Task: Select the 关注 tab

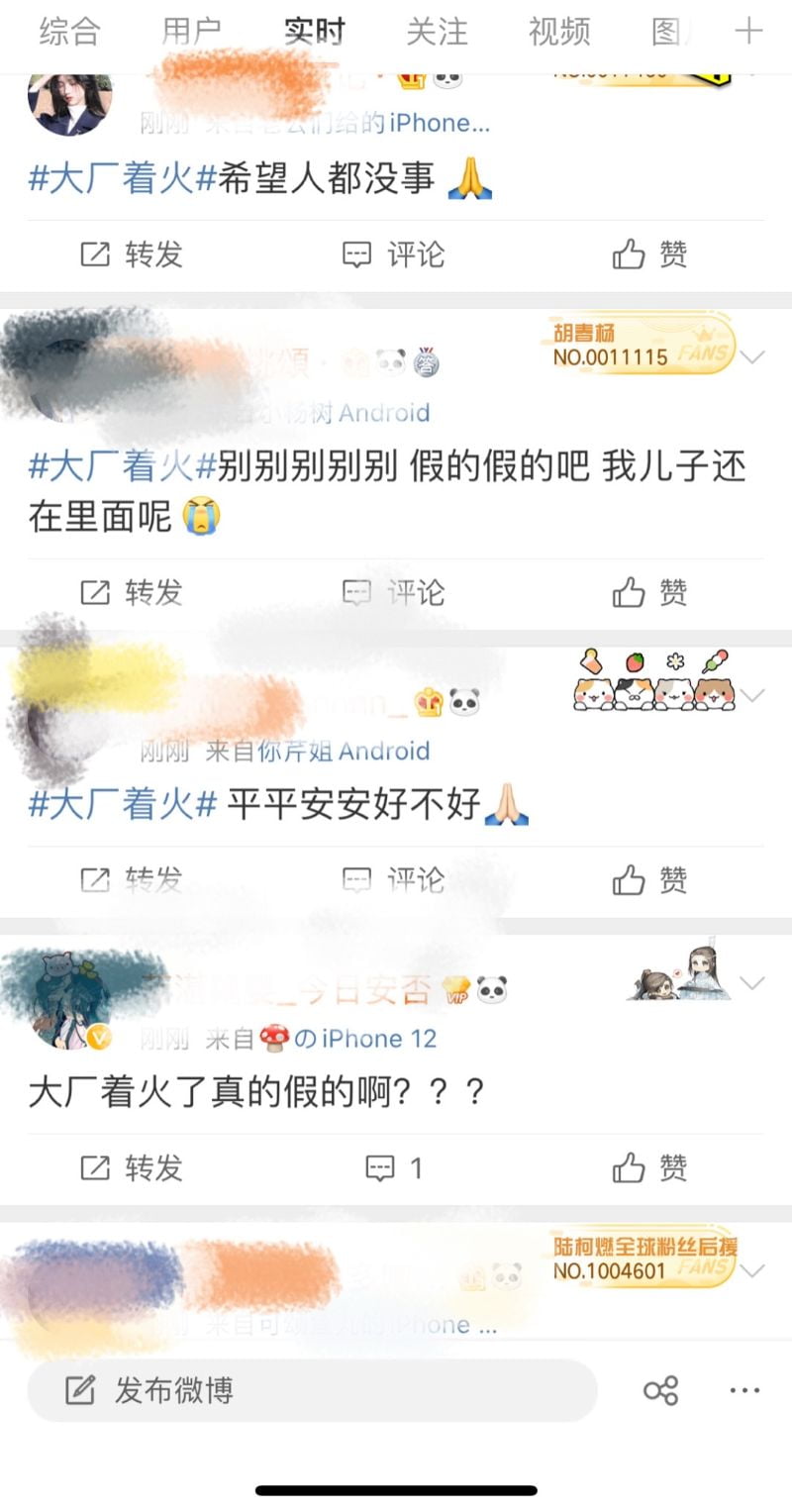Action: [x=437, y=33]
